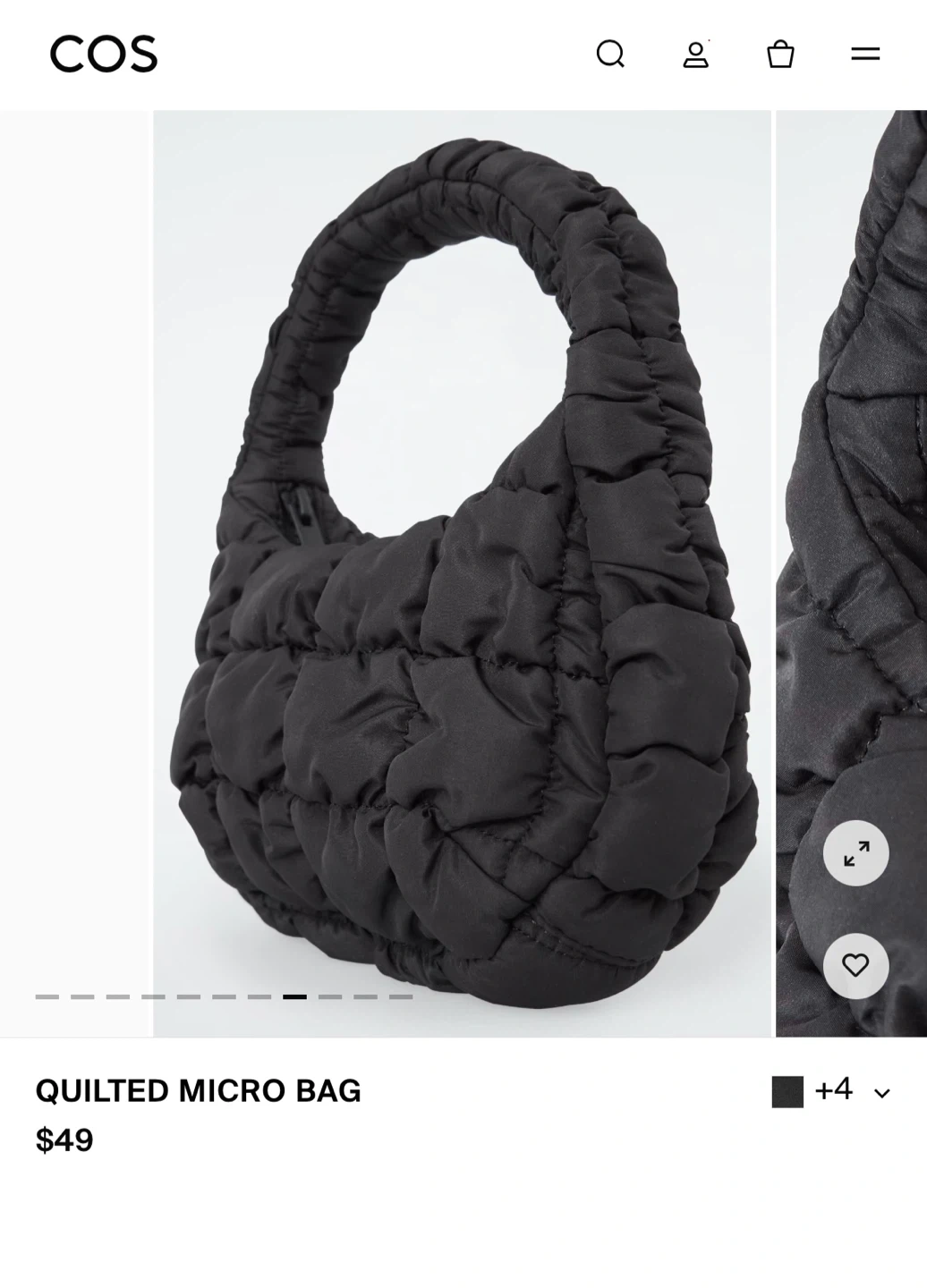Image resolution: width=927 pixels, height=1288 pixels.
Task: Open the shopping bag
Action: (x=780, y=55)
